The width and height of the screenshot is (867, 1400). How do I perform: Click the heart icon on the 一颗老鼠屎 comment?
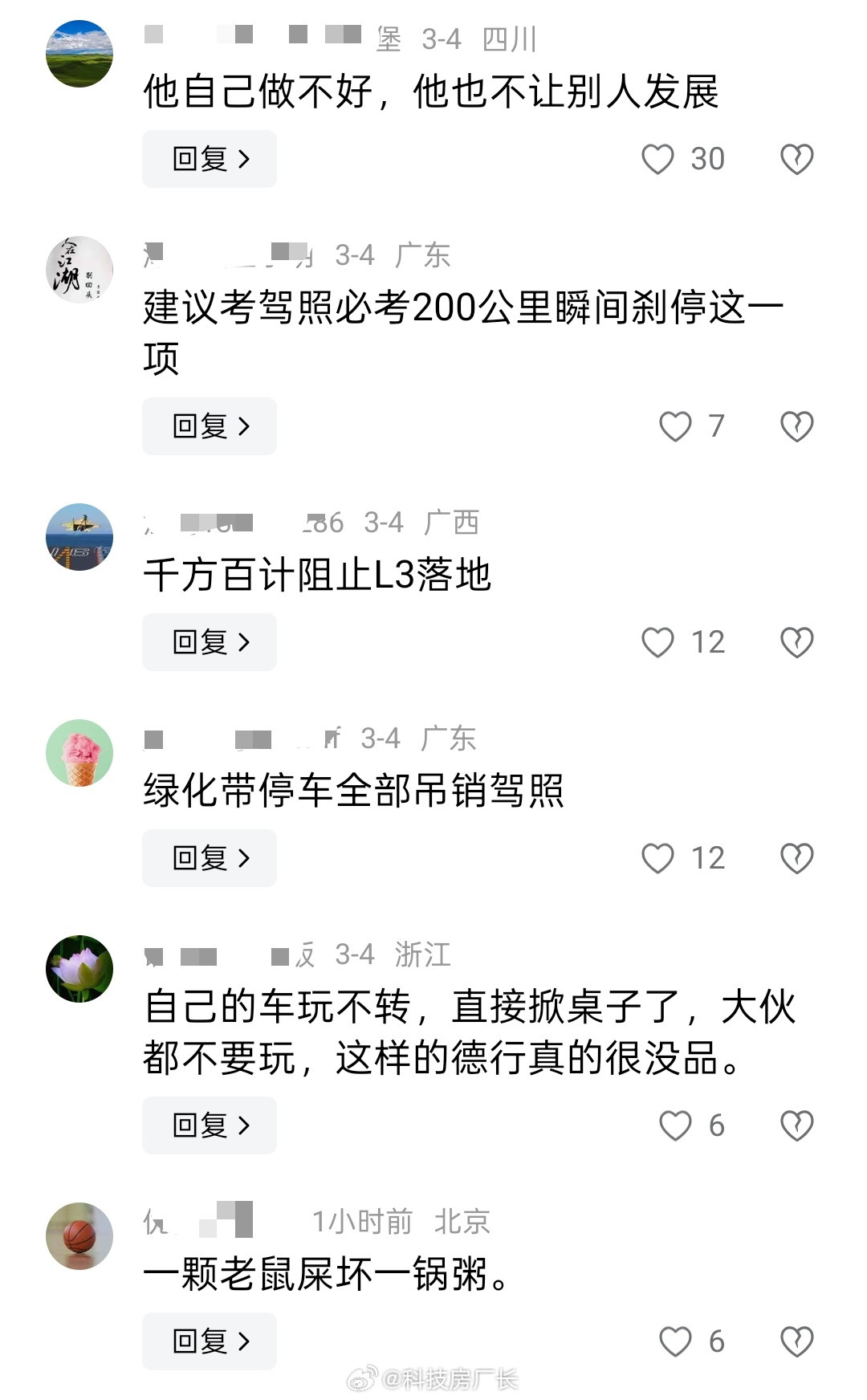674,1339
